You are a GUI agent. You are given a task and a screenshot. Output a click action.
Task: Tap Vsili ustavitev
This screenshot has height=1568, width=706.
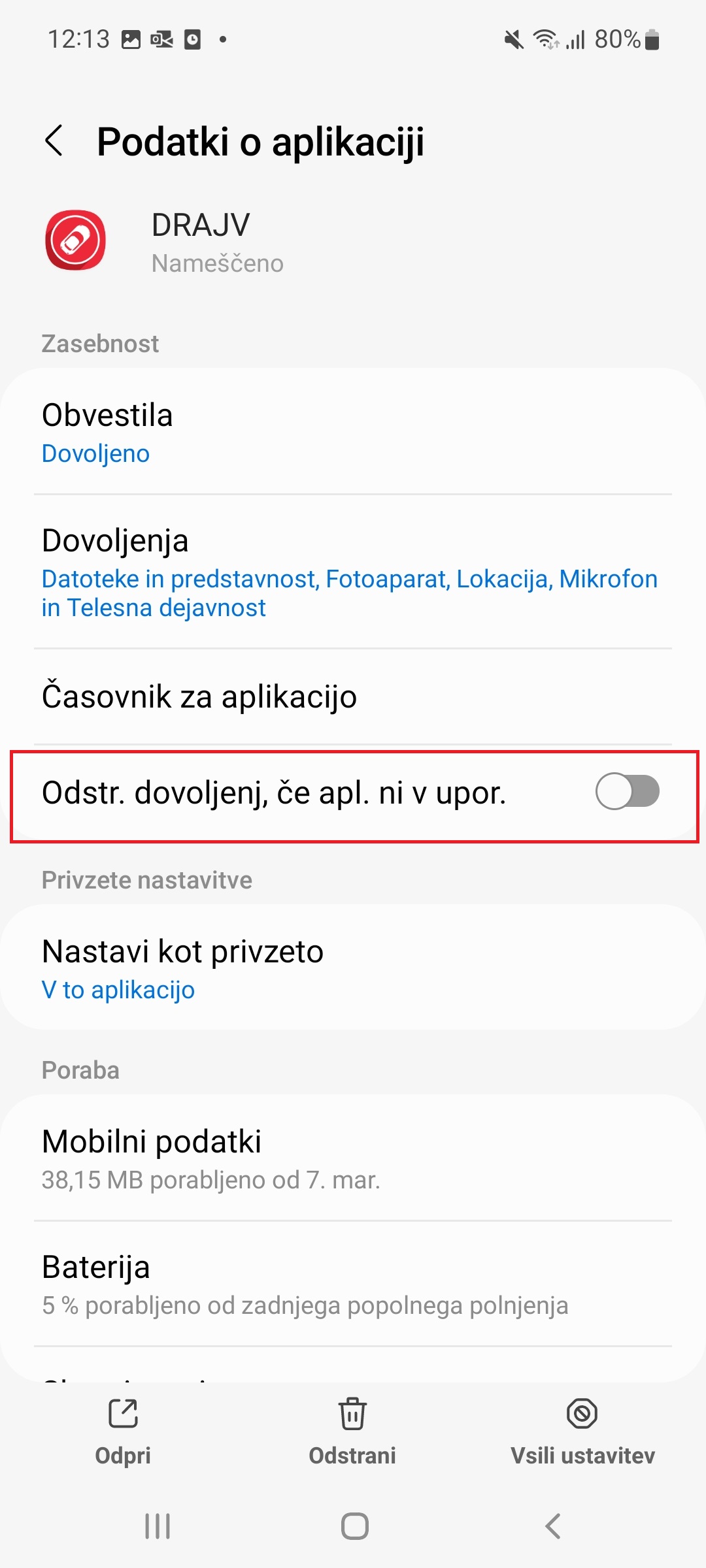click(582, 1432)
